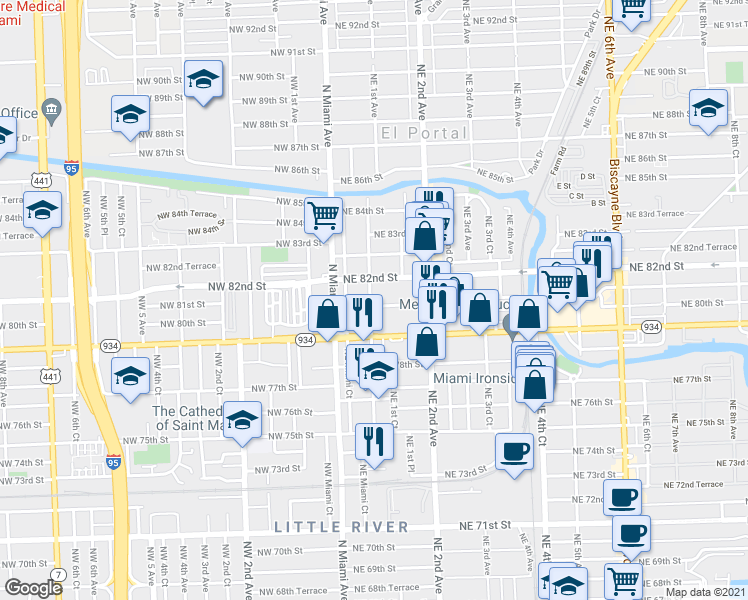This screenshot has width=748, height=600.
Task: Open the school marker beside NW 88th St
Action: click(130, 115)
